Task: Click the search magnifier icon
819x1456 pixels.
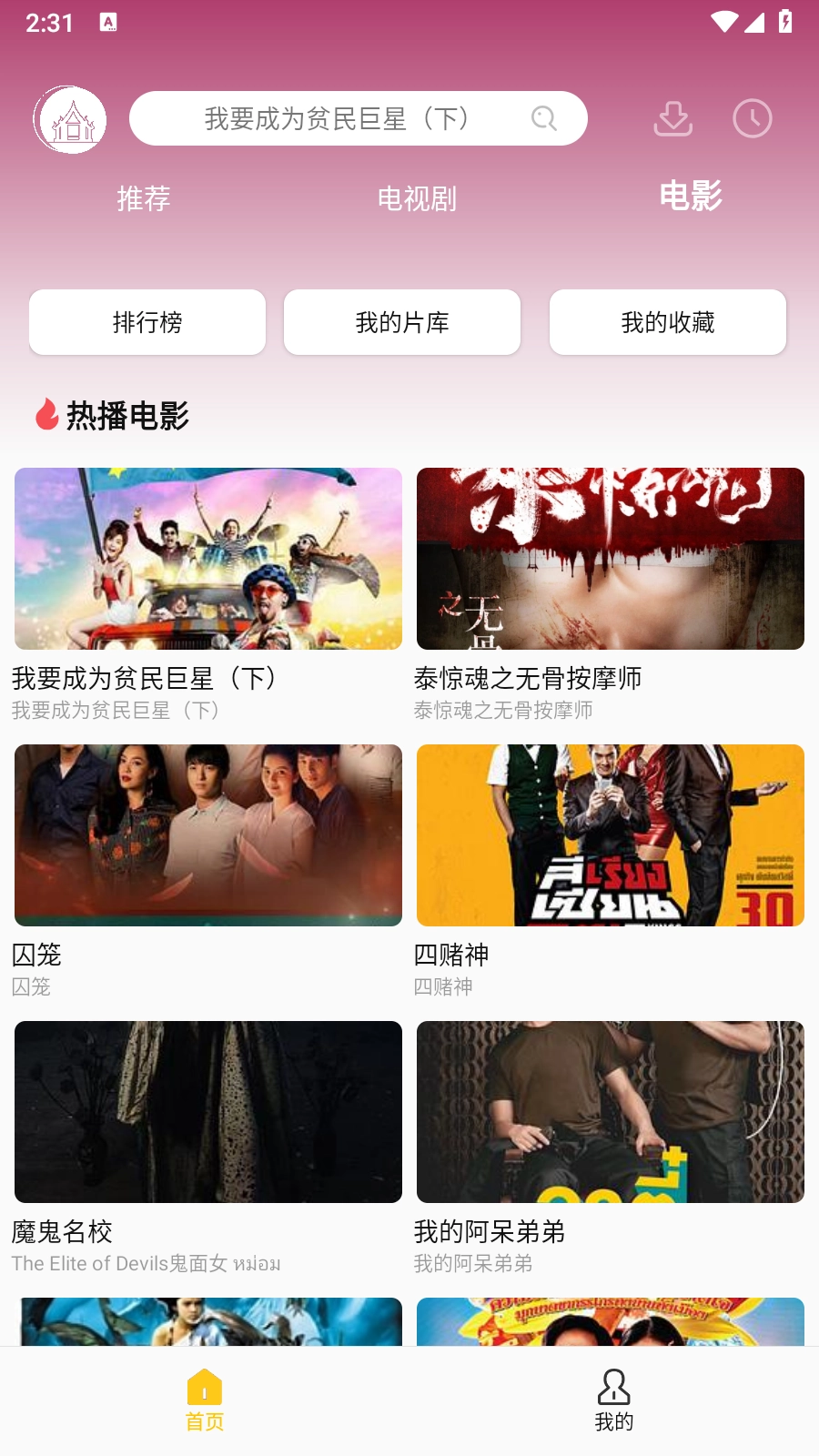Action: pos(543,118)
